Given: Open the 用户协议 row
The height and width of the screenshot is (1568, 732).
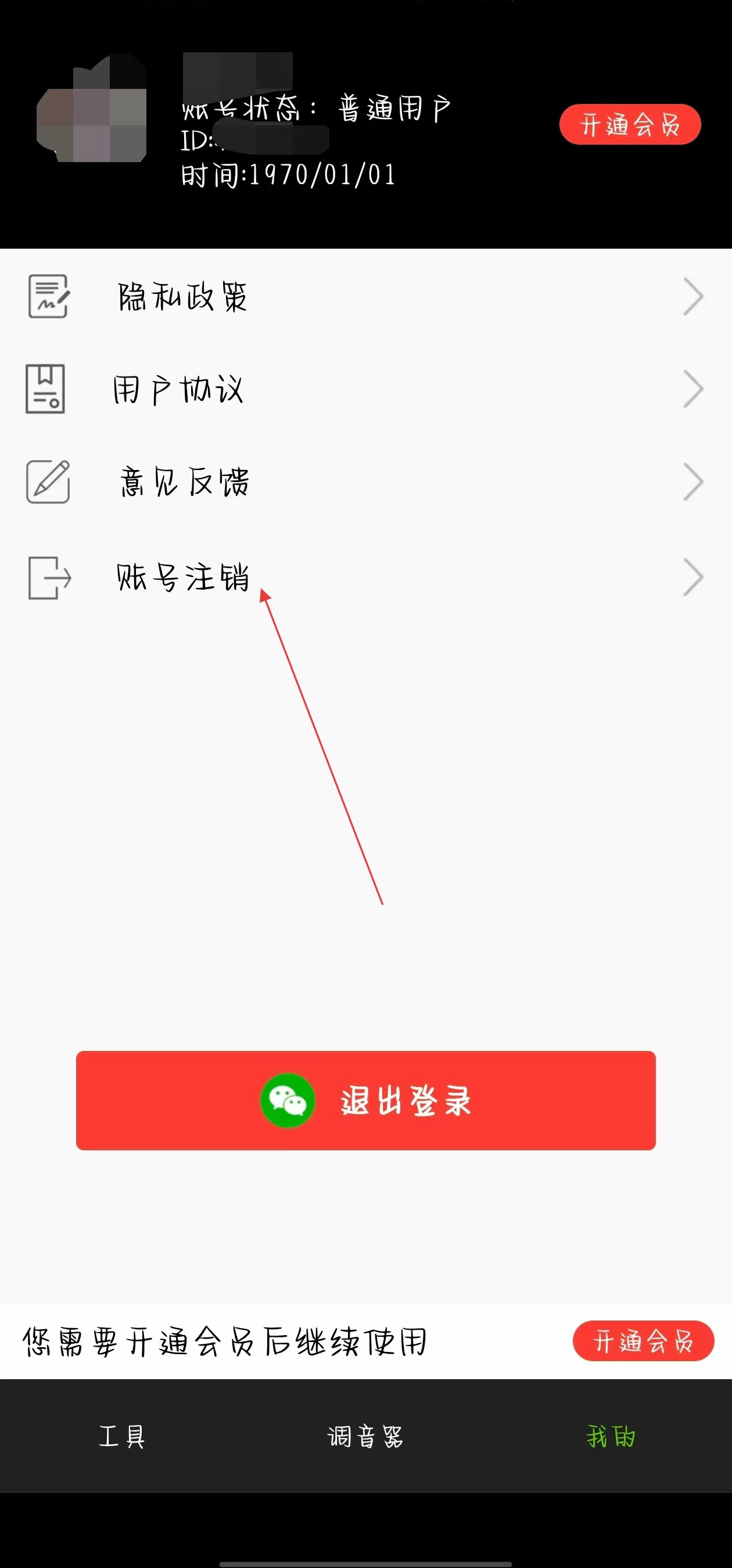Looking at the screenshot, I should [365, 390].
